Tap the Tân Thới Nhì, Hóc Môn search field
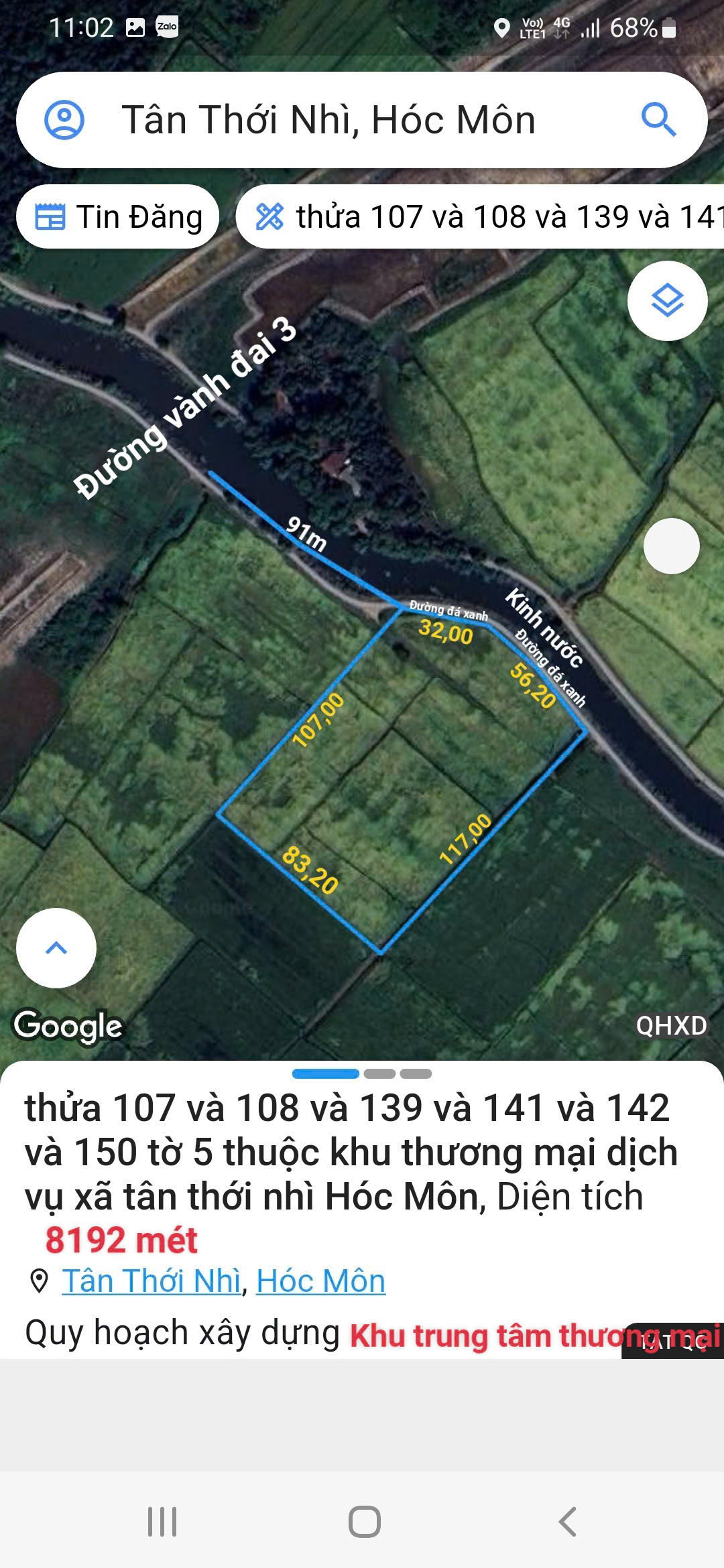The image size is (724, 1568). [328, 120]
